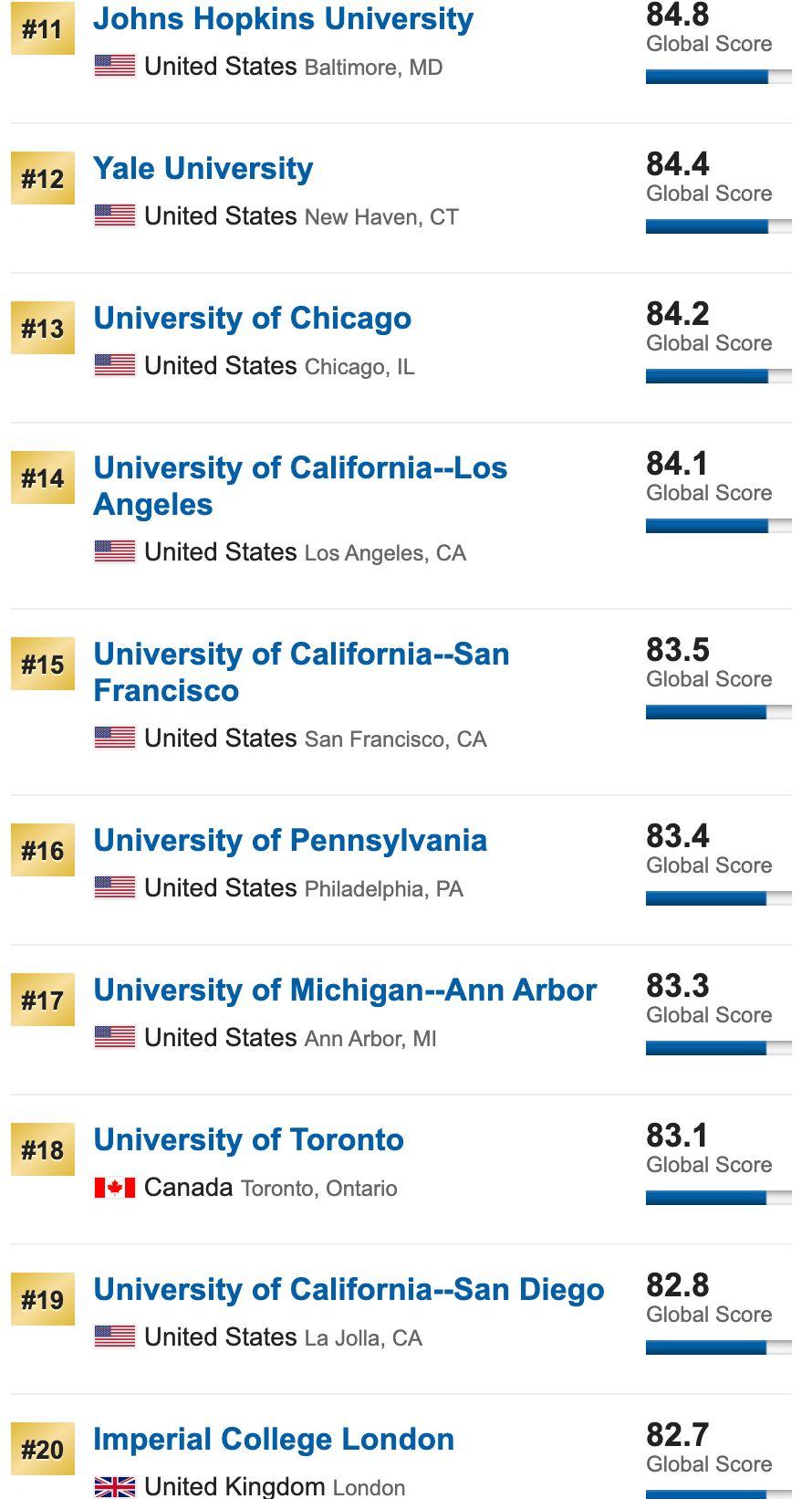Open University of Pennsylvania profile
The image size is (812, 1499).
(290, 841)
